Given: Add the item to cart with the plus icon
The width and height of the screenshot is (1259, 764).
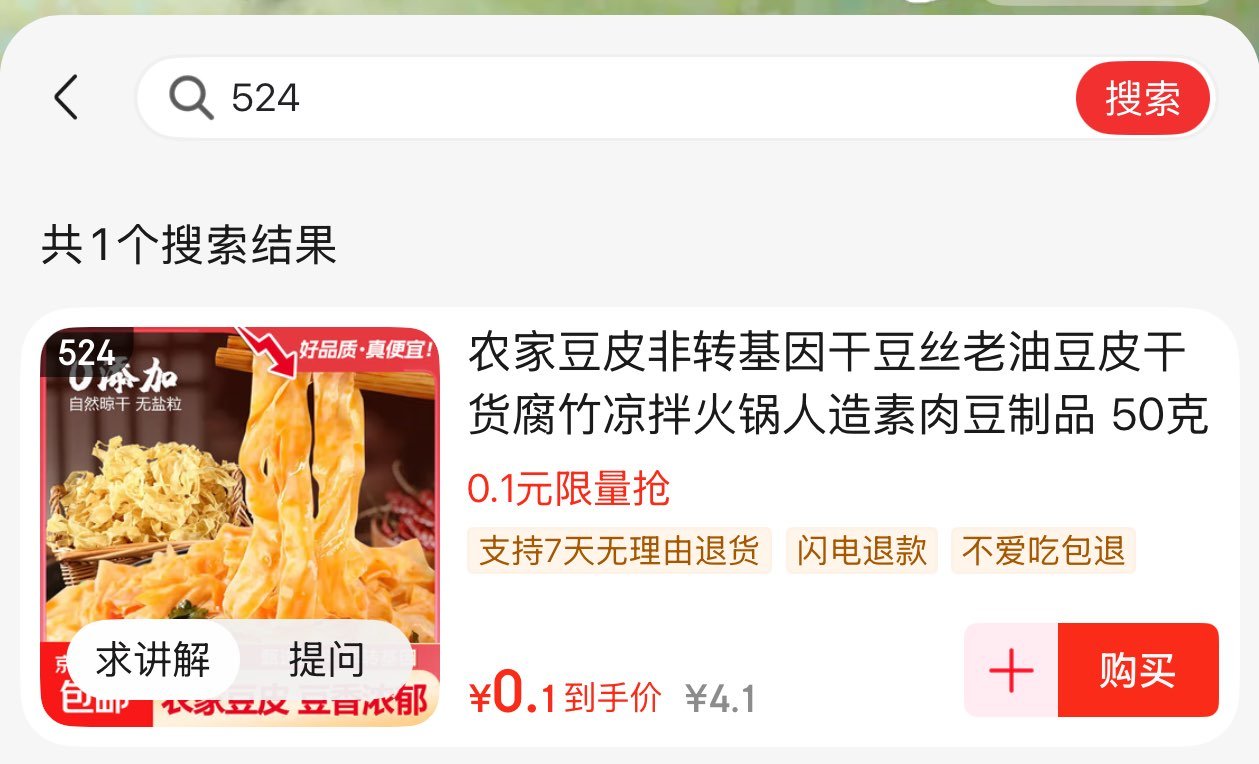Looking at the screenshot, I should point(1011,670).
